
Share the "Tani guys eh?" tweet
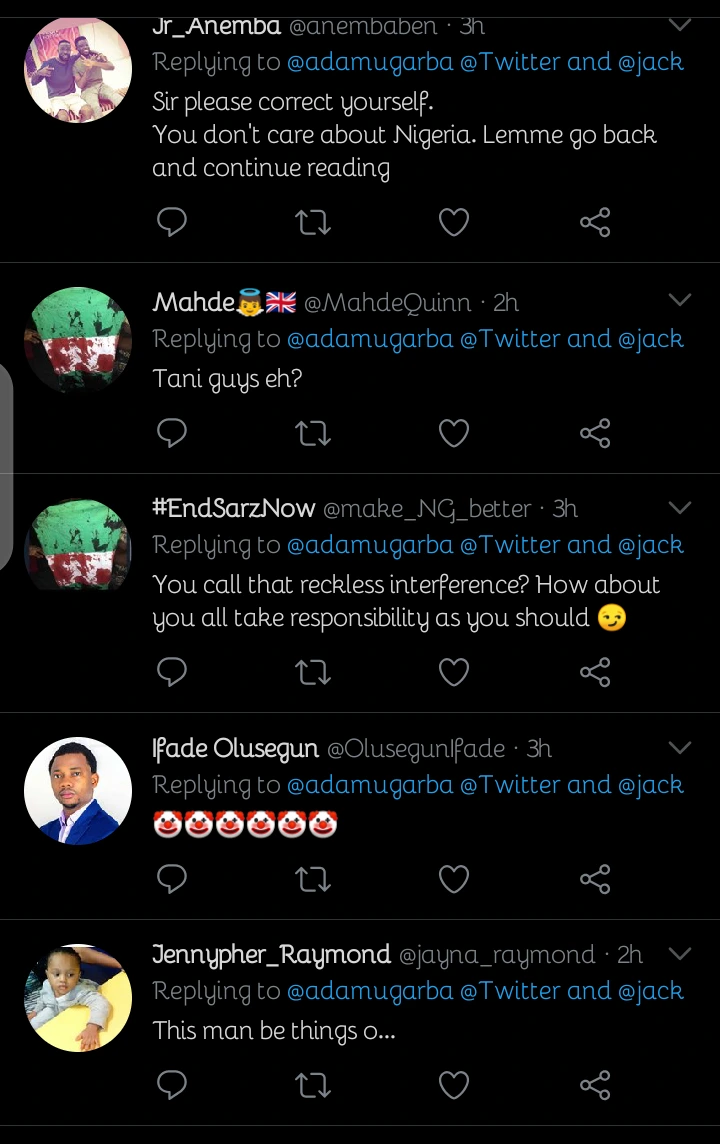coord(595,433)
